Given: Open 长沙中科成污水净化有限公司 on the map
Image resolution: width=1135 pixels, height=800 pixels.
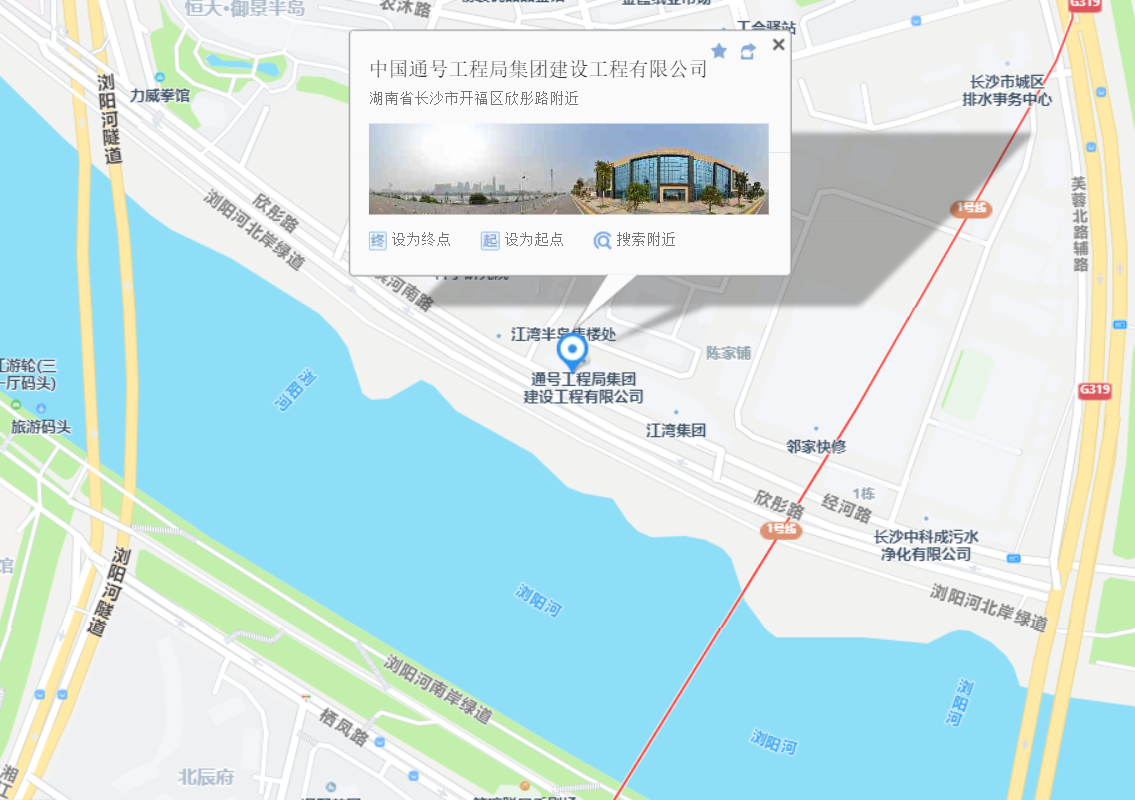Looking at the screenshot, I should pyautogui.click(x=925, y=545).
